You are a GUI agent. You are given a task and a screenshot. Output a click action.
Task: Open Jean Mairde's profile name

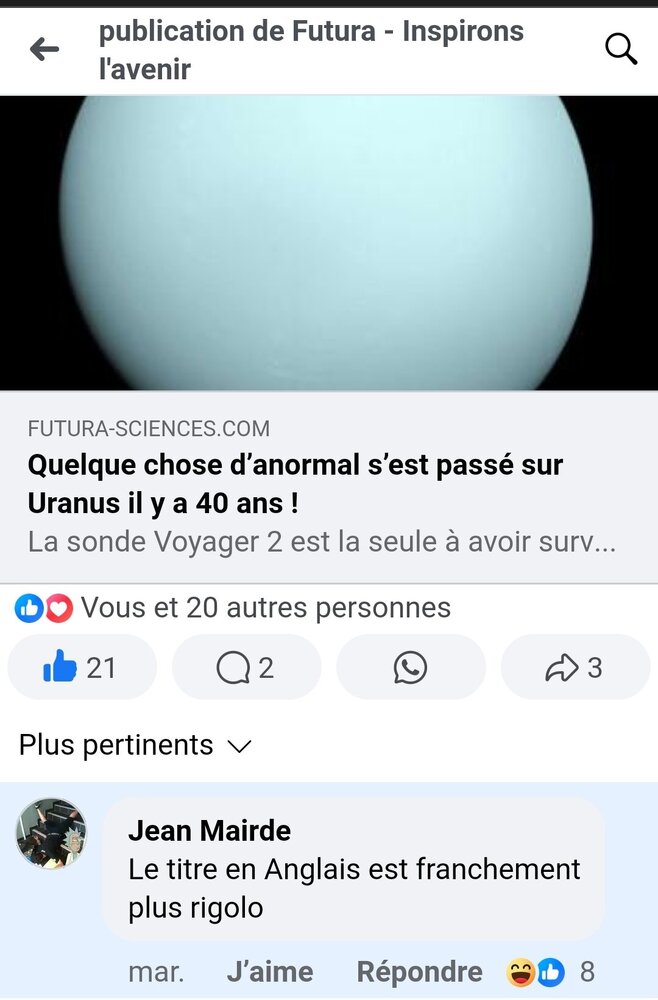point(209,830)
